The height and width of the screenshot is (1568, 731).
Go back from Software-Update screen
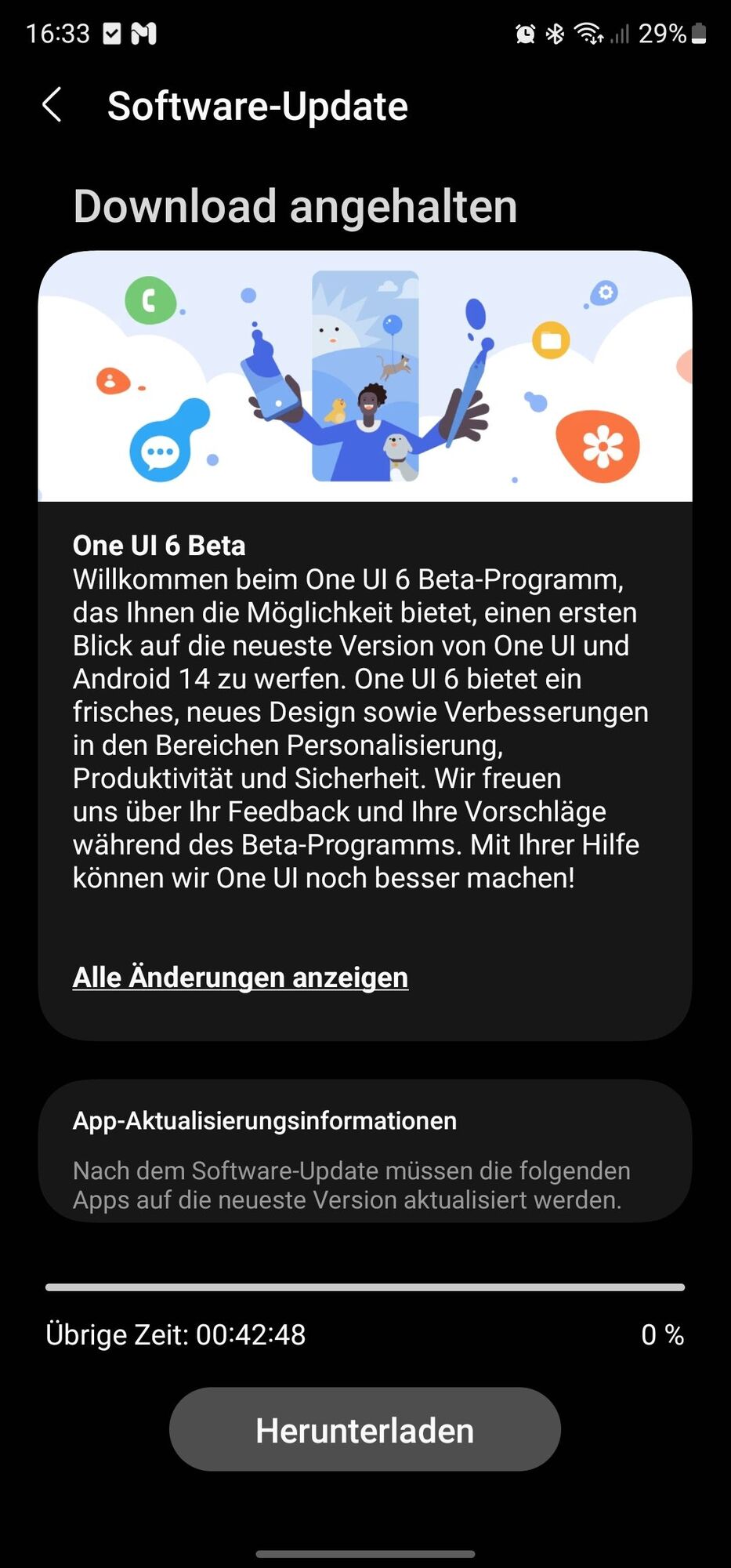click(x=52, y=105)
